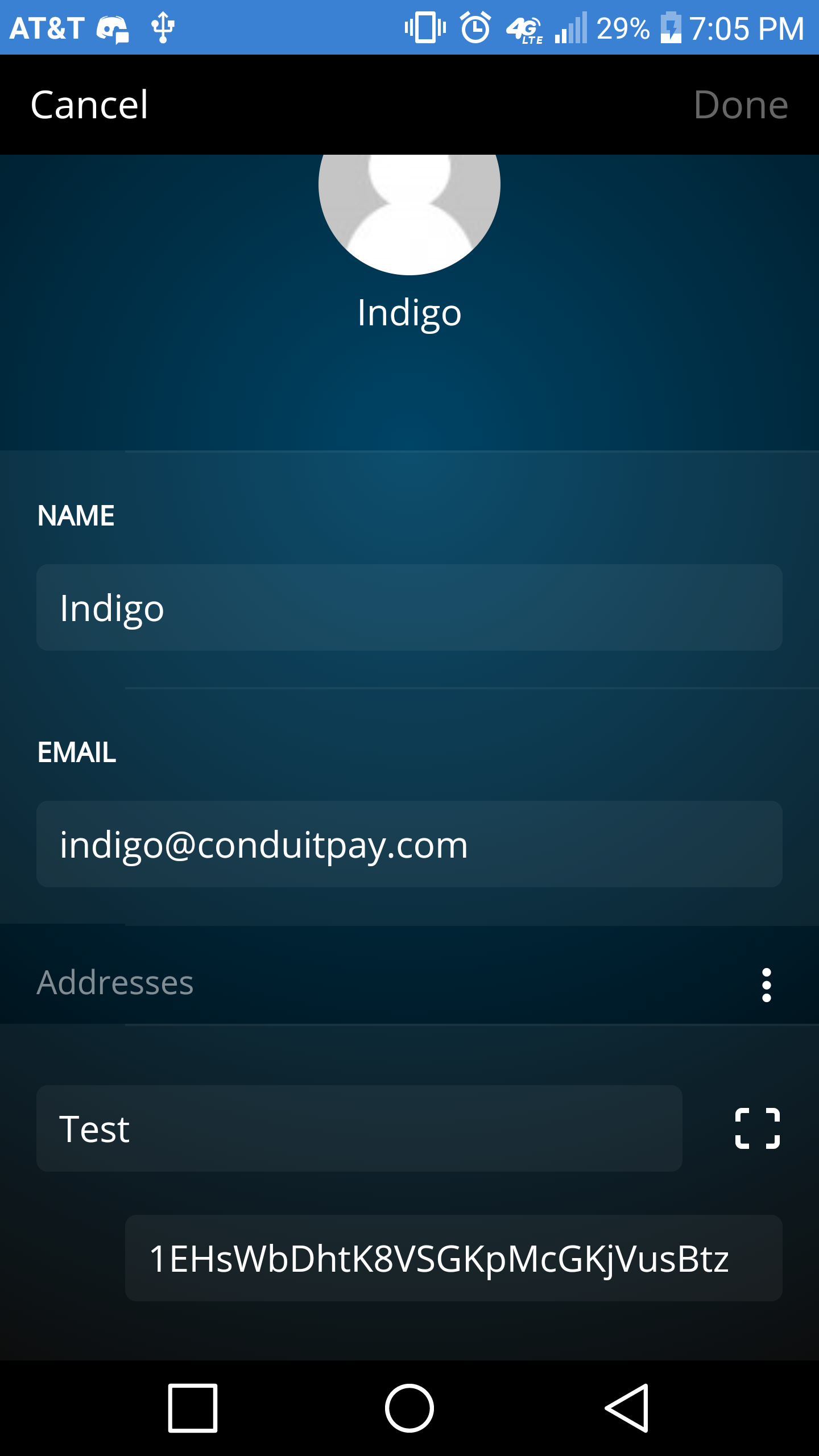Go back using system back button
The height and width of the screenshot is (1456, 819).
[626, 1408]
